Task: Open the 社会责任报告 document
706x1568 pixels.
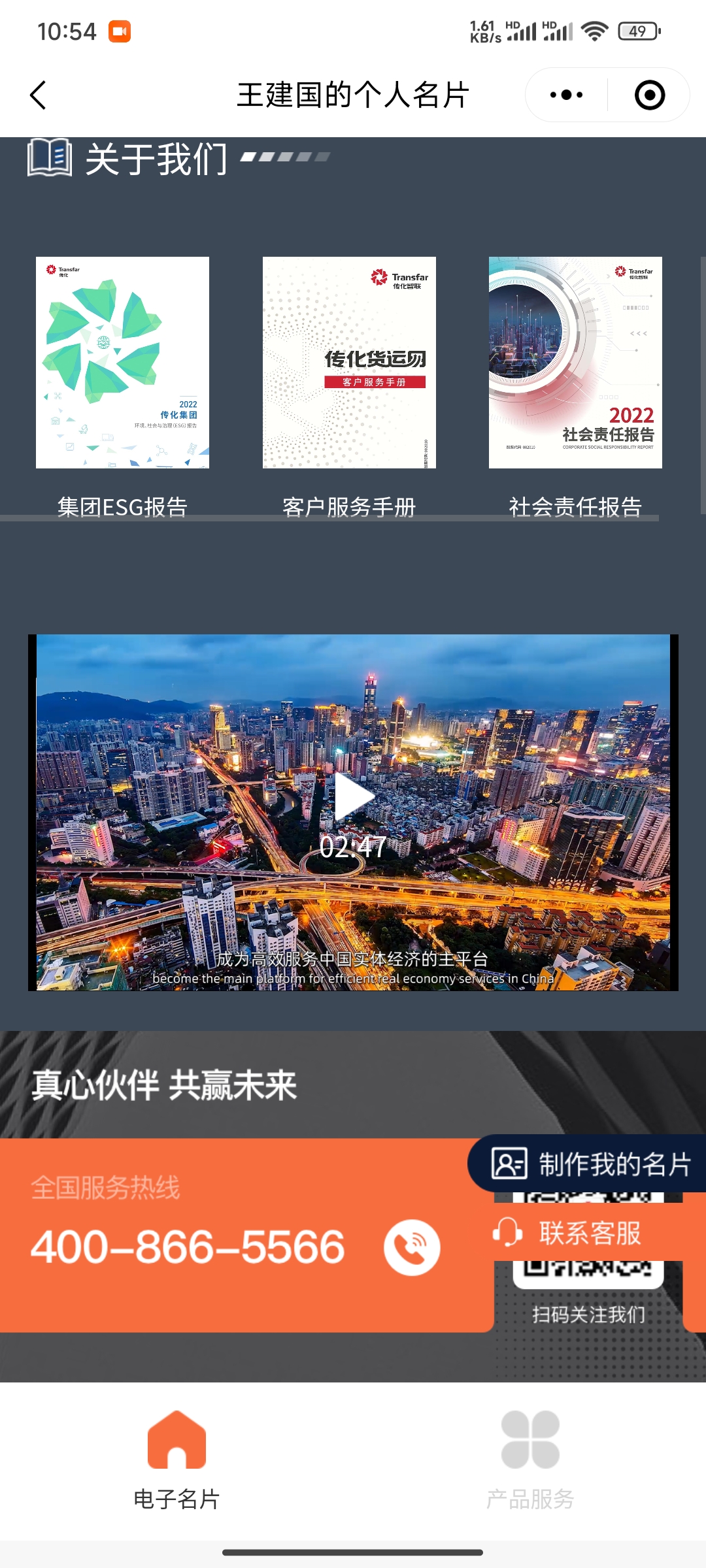Action: coord(575,363)
